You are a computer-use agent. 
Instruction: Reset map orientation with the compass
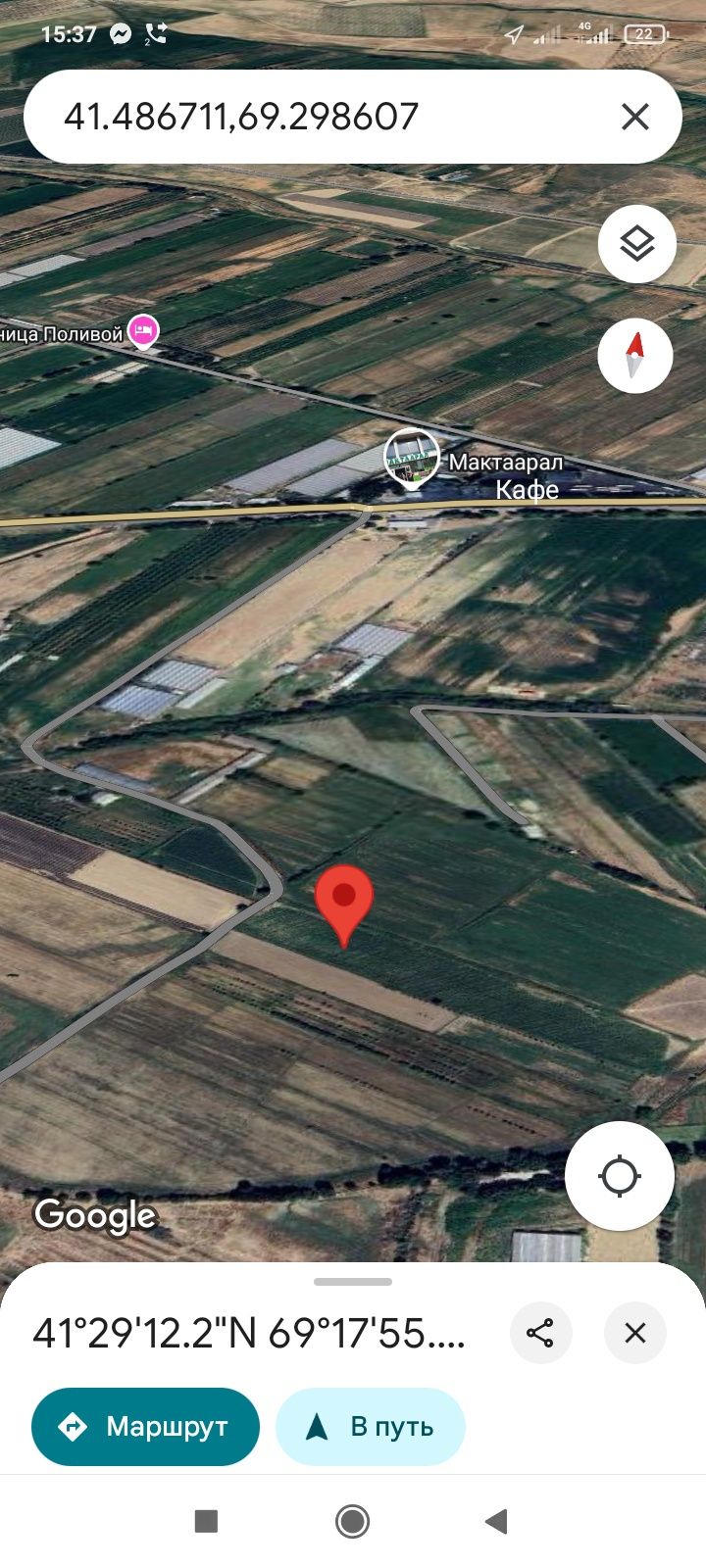[635, 355]
